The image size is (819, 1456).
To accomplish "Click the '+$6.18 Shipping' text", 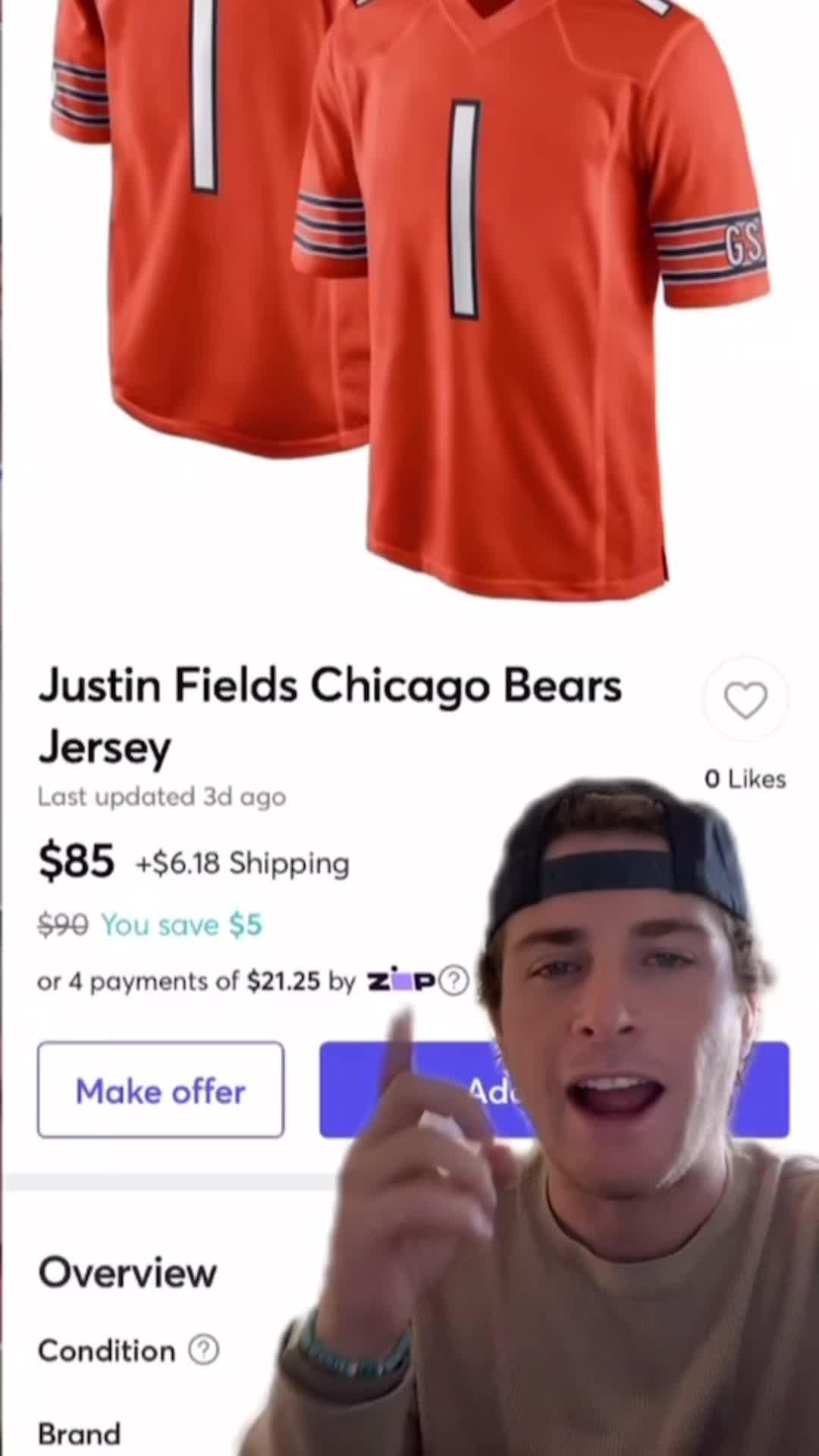I will coord(241,862).
